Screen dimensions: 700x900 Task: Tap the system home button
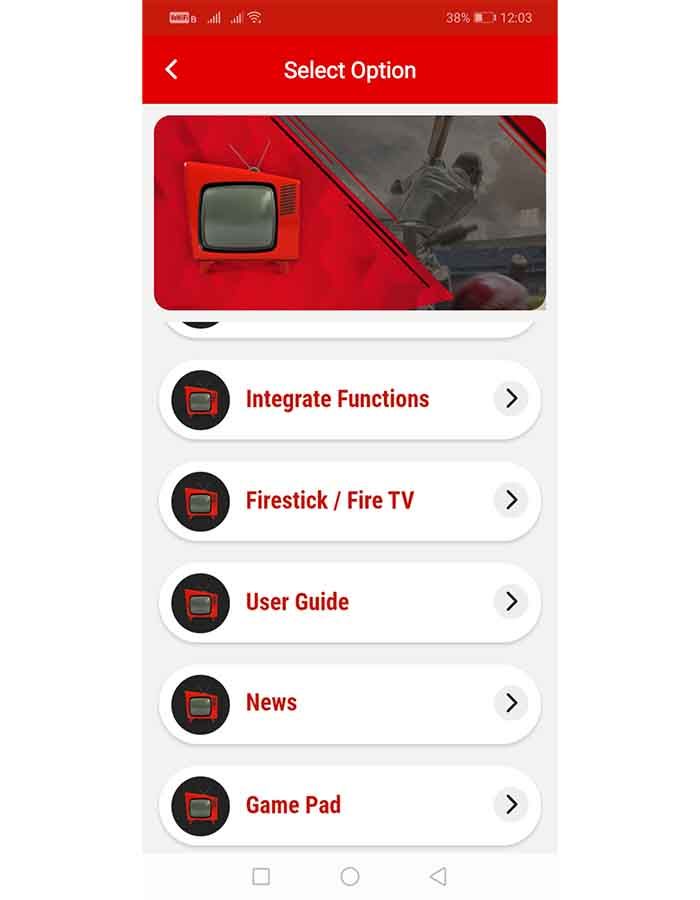coord(350,876)
